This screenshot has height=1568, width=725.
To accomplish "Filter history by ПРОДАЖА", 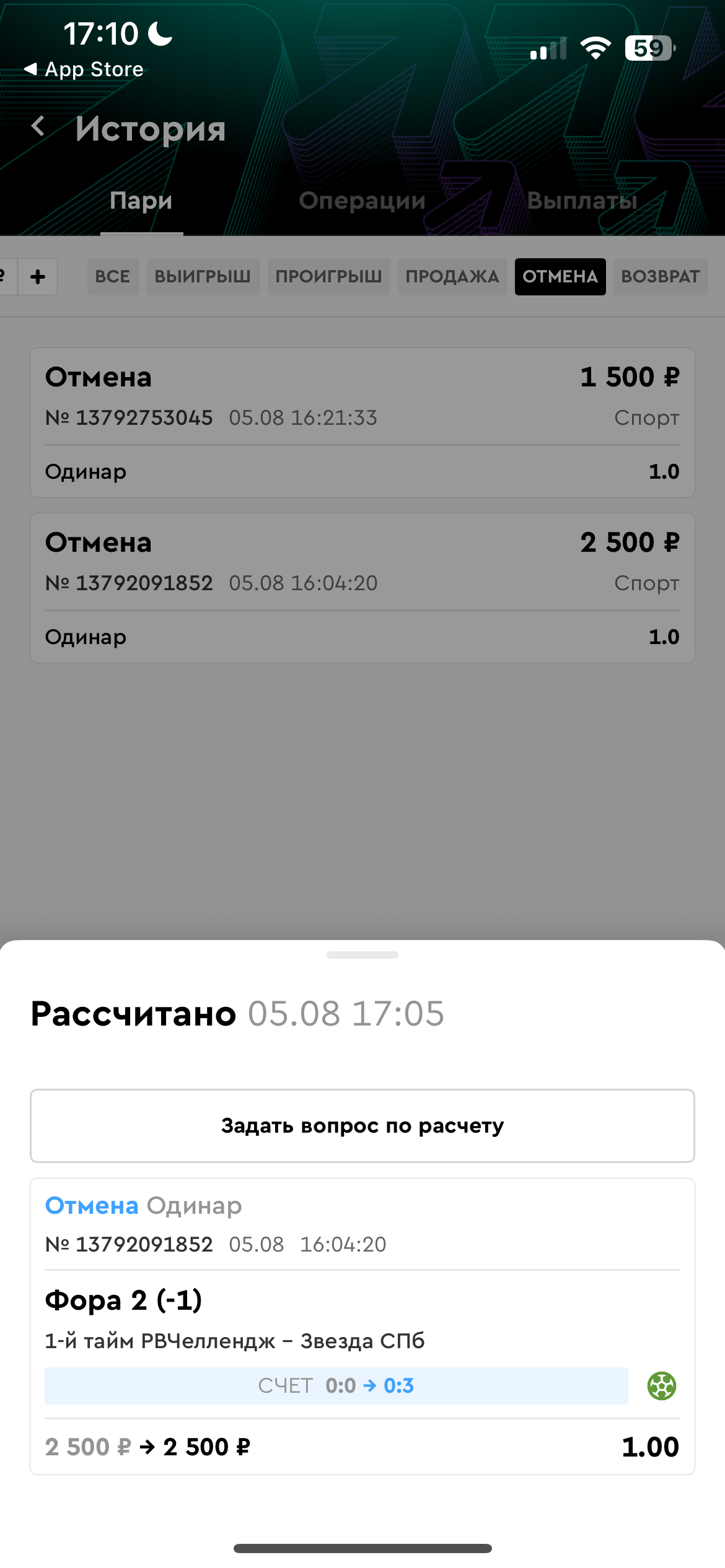I will coord(452,277).
